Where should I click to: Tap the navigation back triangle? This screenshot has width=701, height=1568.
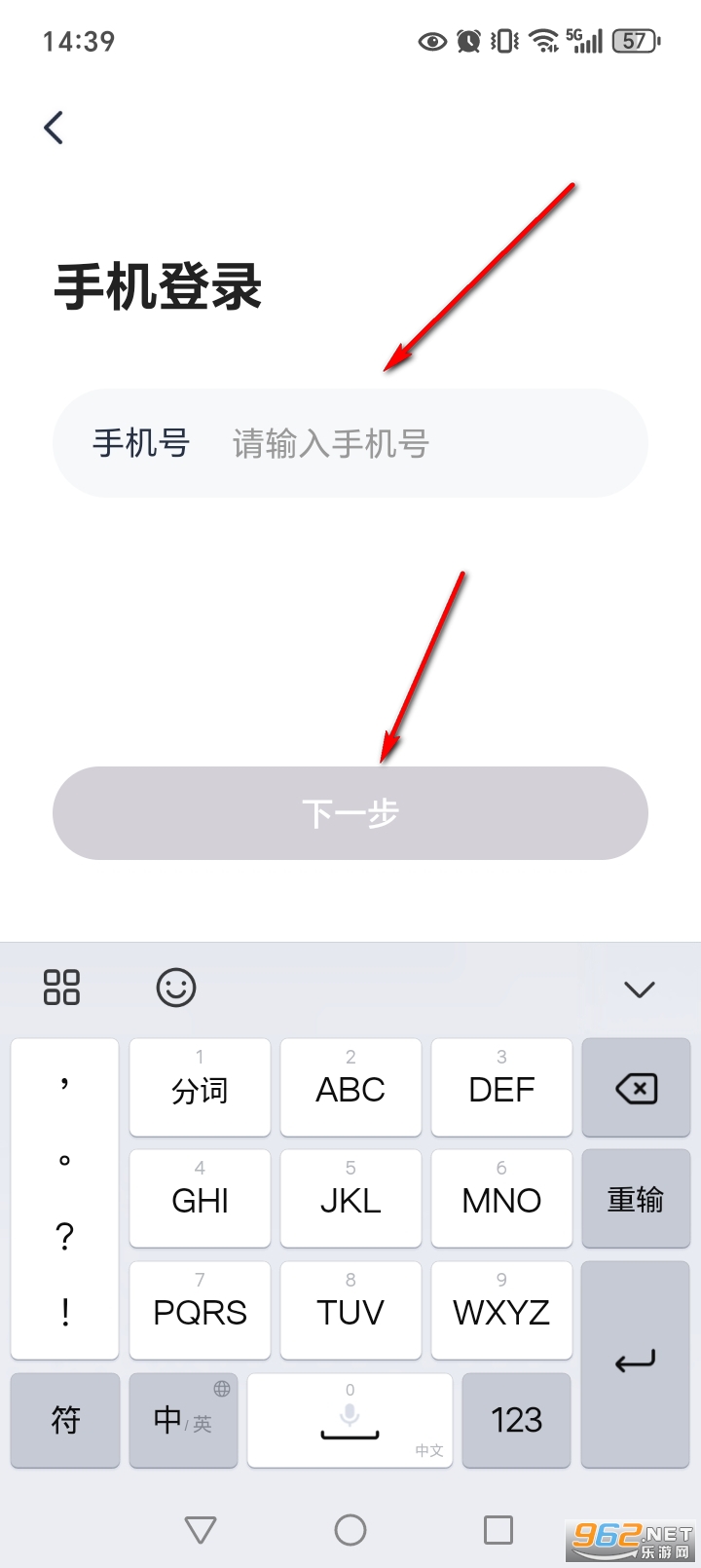pyautogui.click(x=201, y=1529)
